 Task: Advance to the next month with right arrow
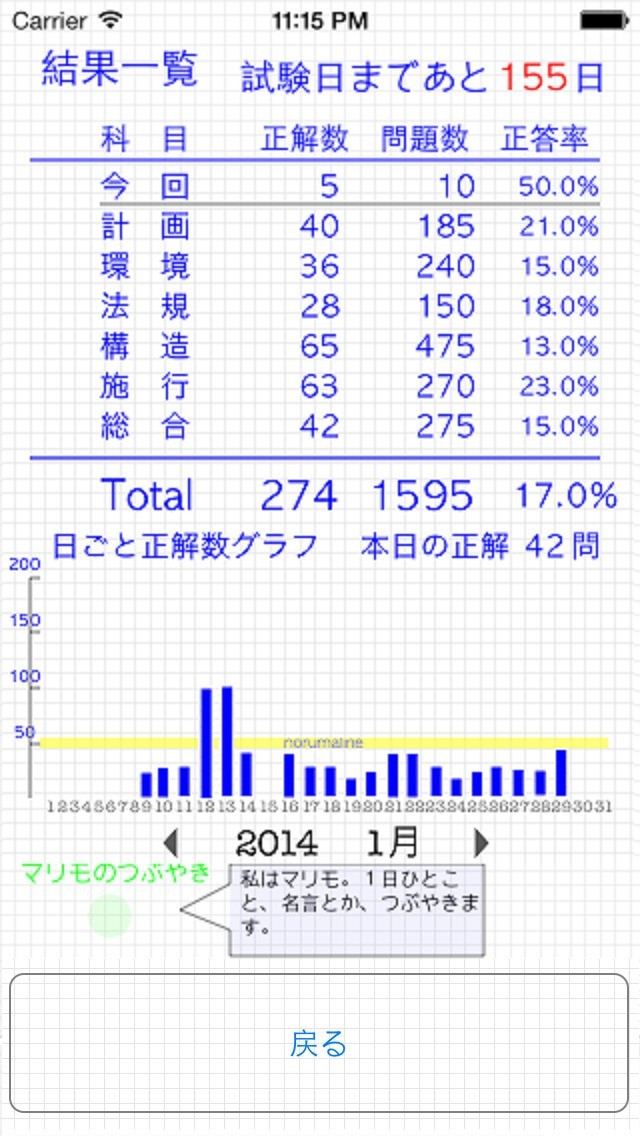pos(482,843)
